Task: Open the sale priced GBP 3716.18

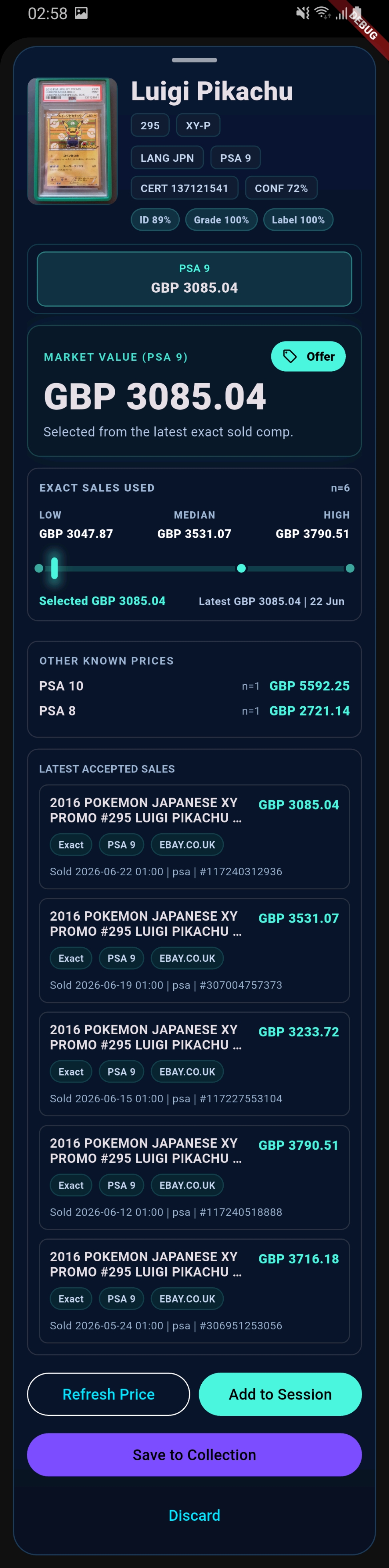Action: 194,1291
